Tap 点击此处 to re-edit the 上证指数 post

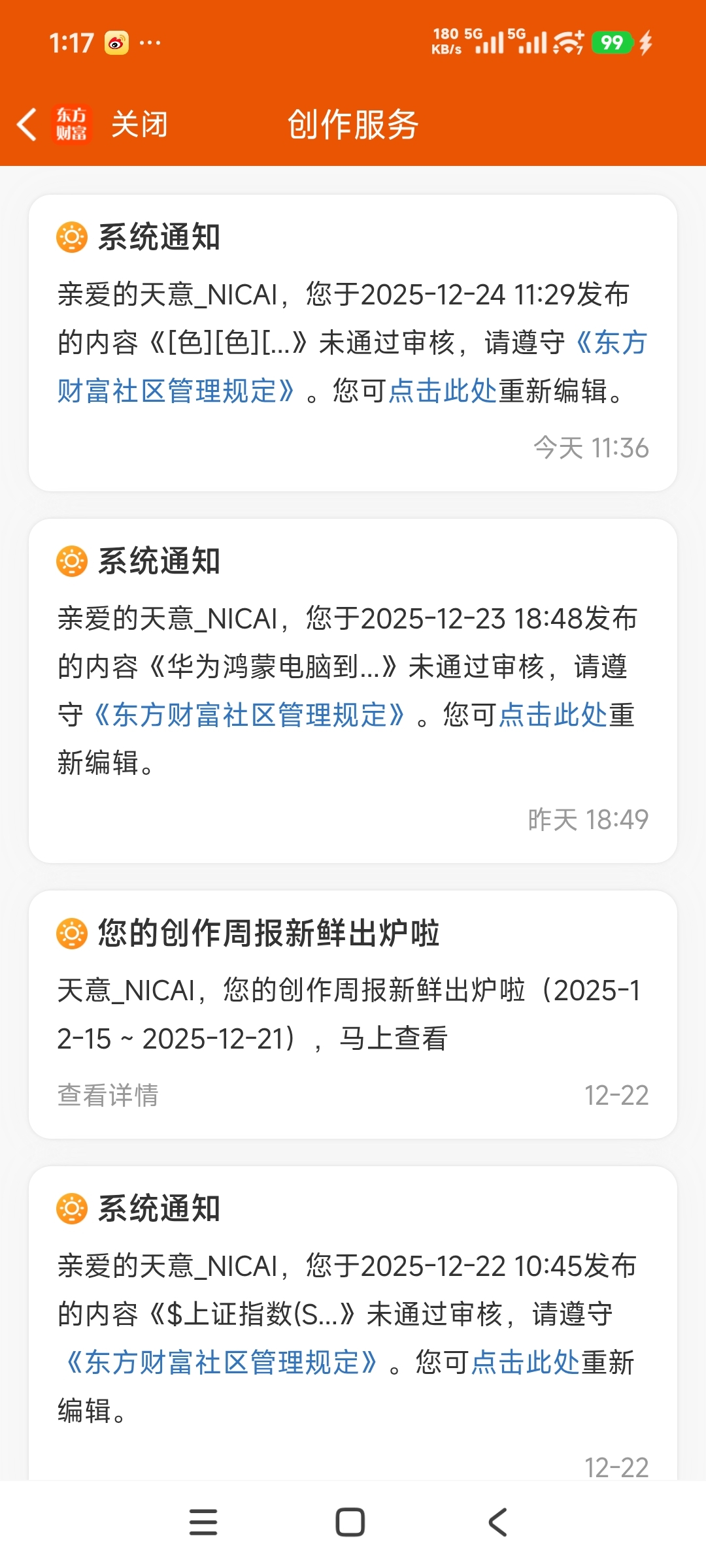(x=526, y=1362)
